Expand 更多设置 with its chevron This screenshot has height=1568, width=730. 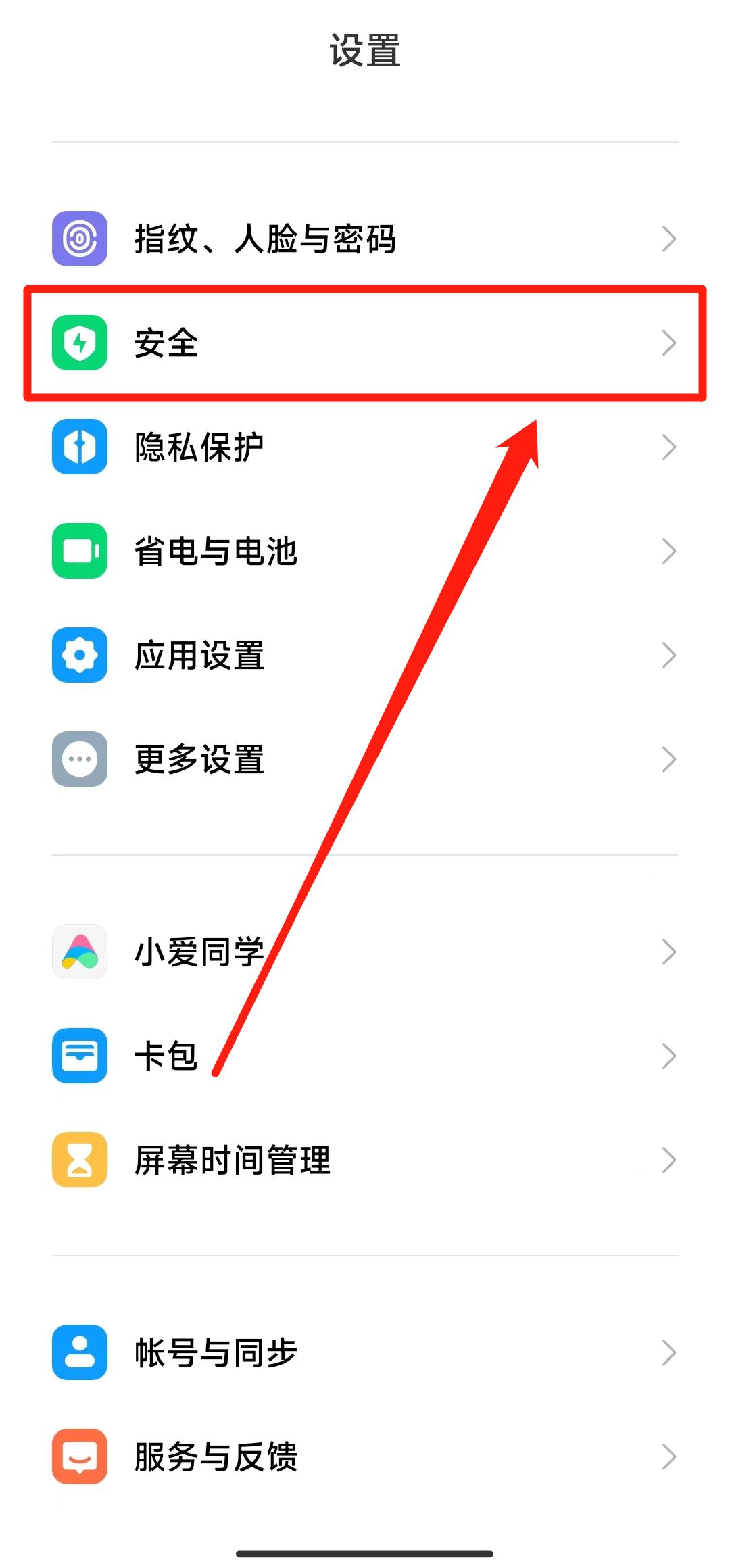click(x=670, y=759)
